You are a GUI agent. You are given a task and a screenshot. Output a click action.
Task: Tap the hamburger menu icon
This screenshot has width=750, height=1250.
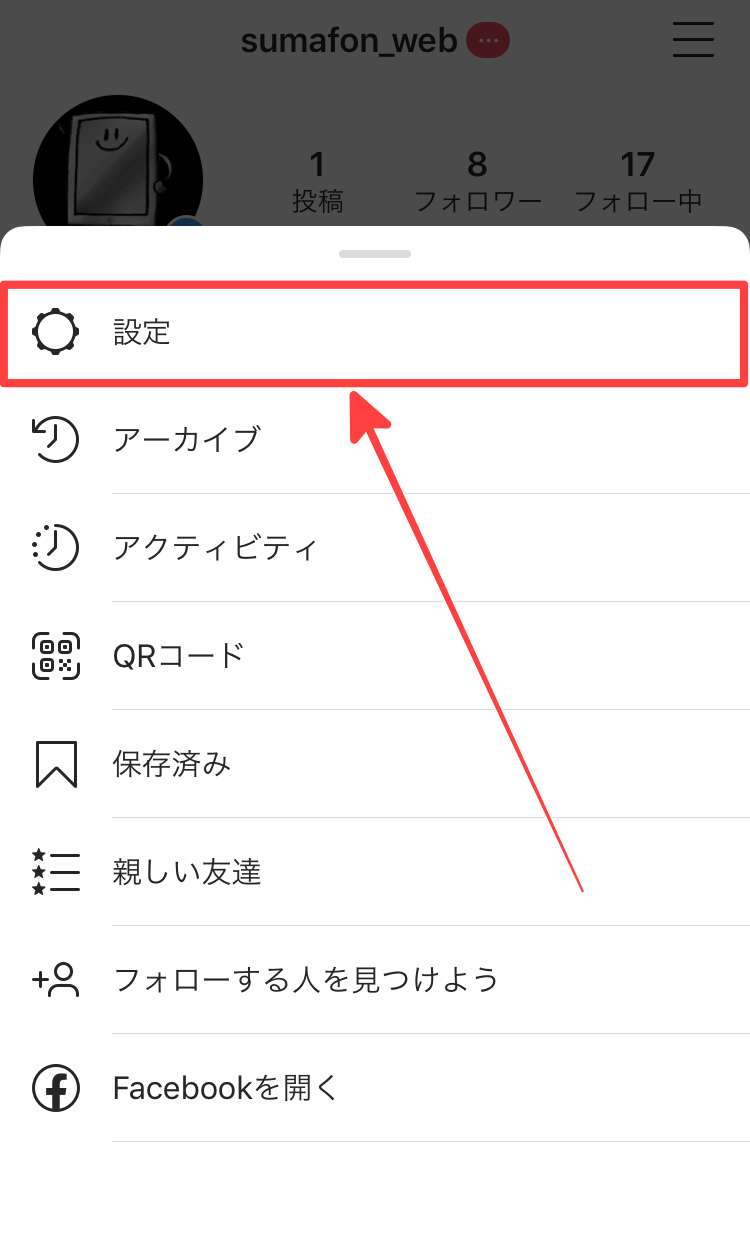click(x=693, y=41)
